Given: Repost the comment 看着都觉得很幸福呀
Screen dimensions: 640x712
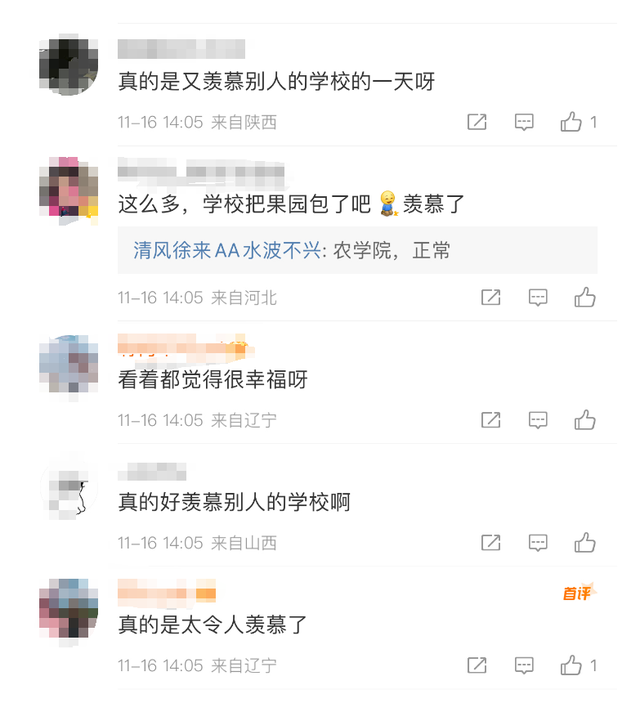Looking at the screenshot, I should pos(491,420).
